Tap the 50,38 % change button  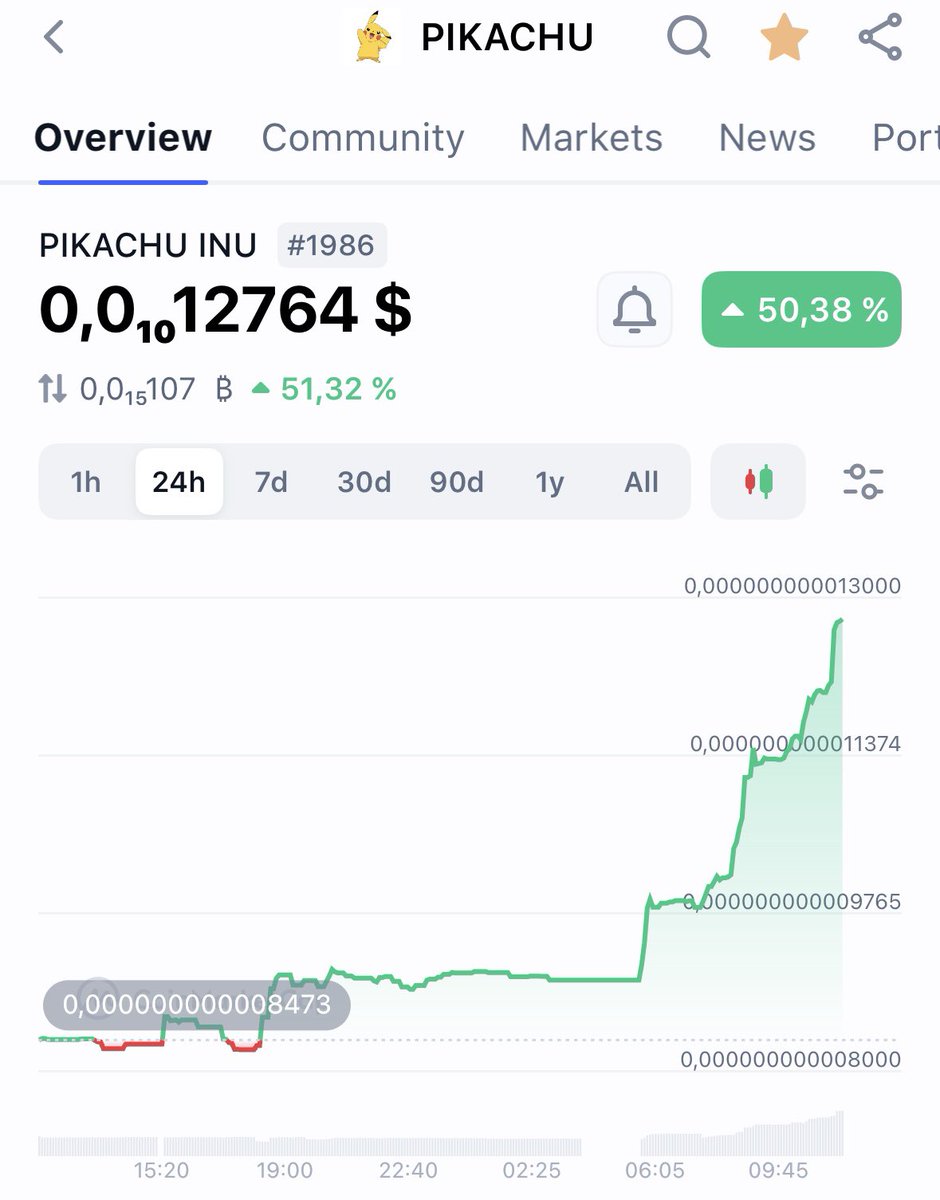click(801, 310)
